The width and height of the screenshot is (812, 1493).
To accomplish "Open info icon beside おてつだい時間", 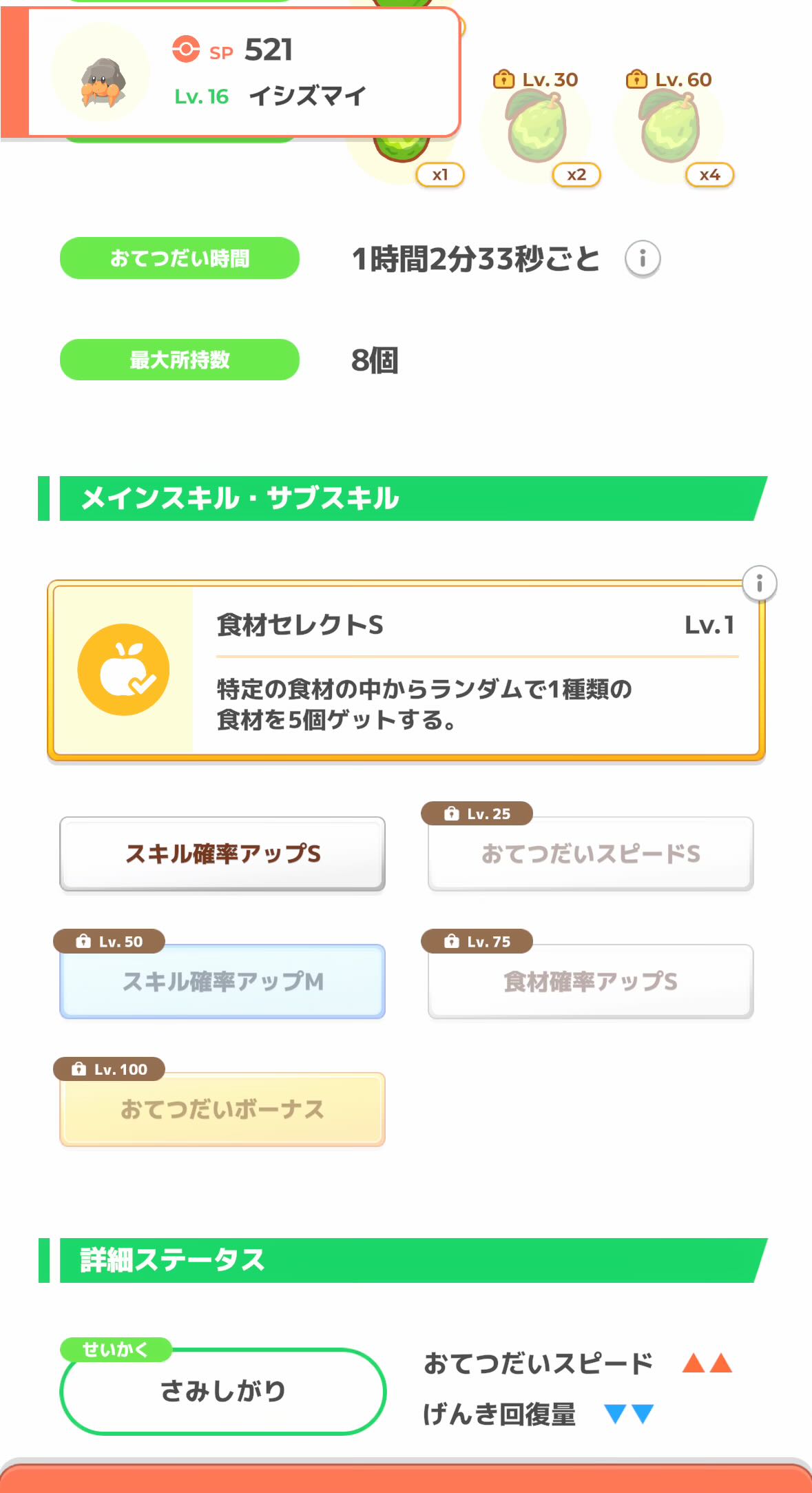I will tap(642, 259).
